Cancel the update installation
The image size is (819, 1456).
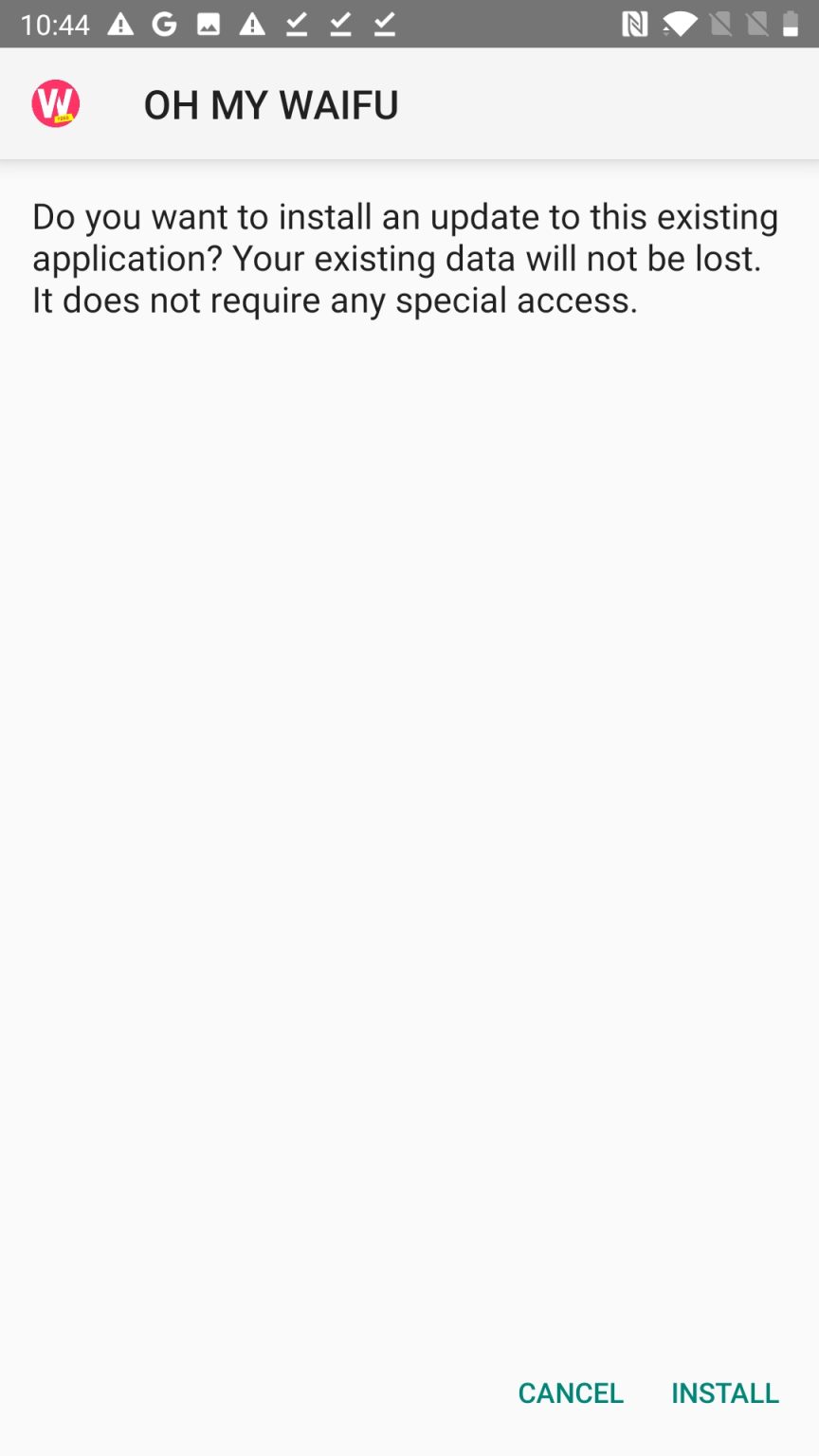pos(571,1392)
